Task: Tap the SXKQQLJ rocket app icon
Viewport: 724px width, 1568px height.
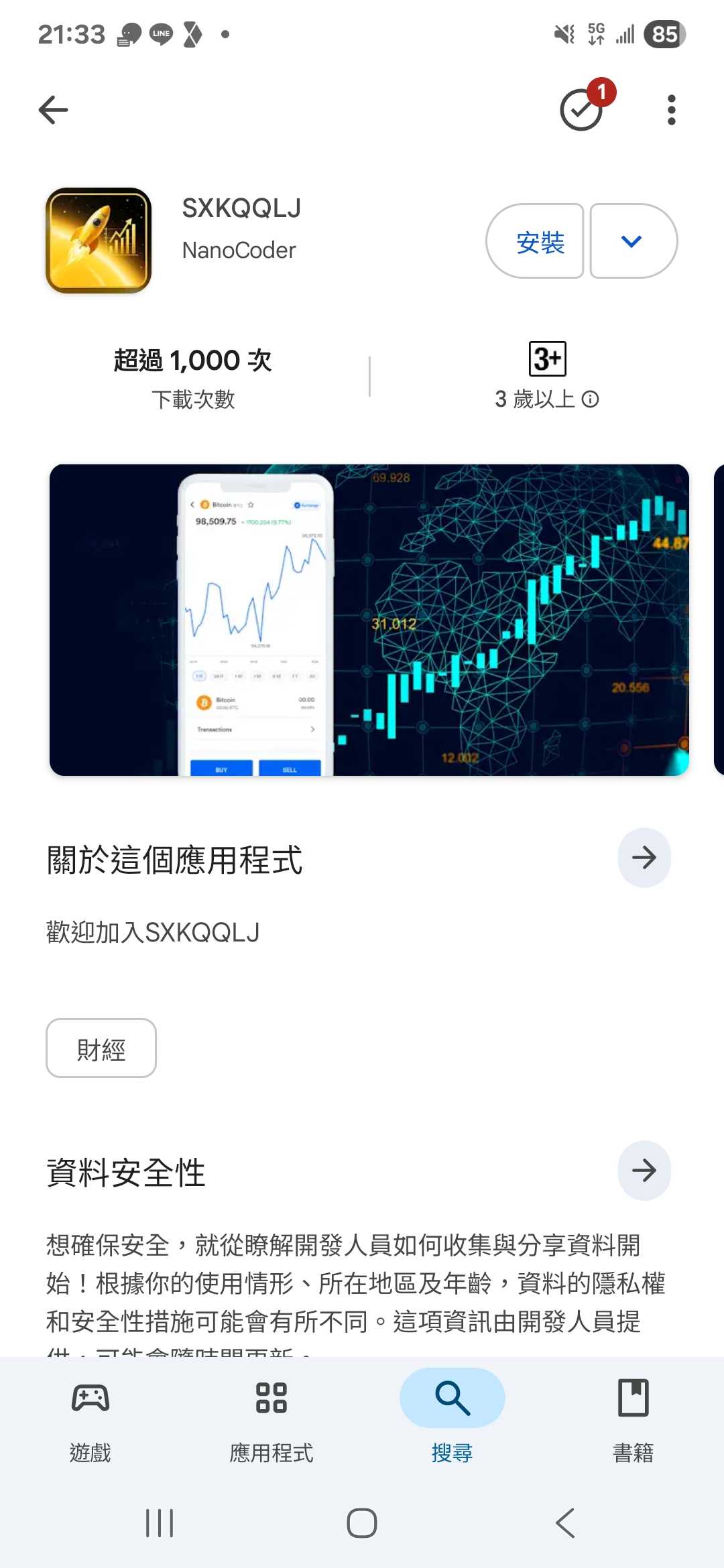Action: (97, 239)
